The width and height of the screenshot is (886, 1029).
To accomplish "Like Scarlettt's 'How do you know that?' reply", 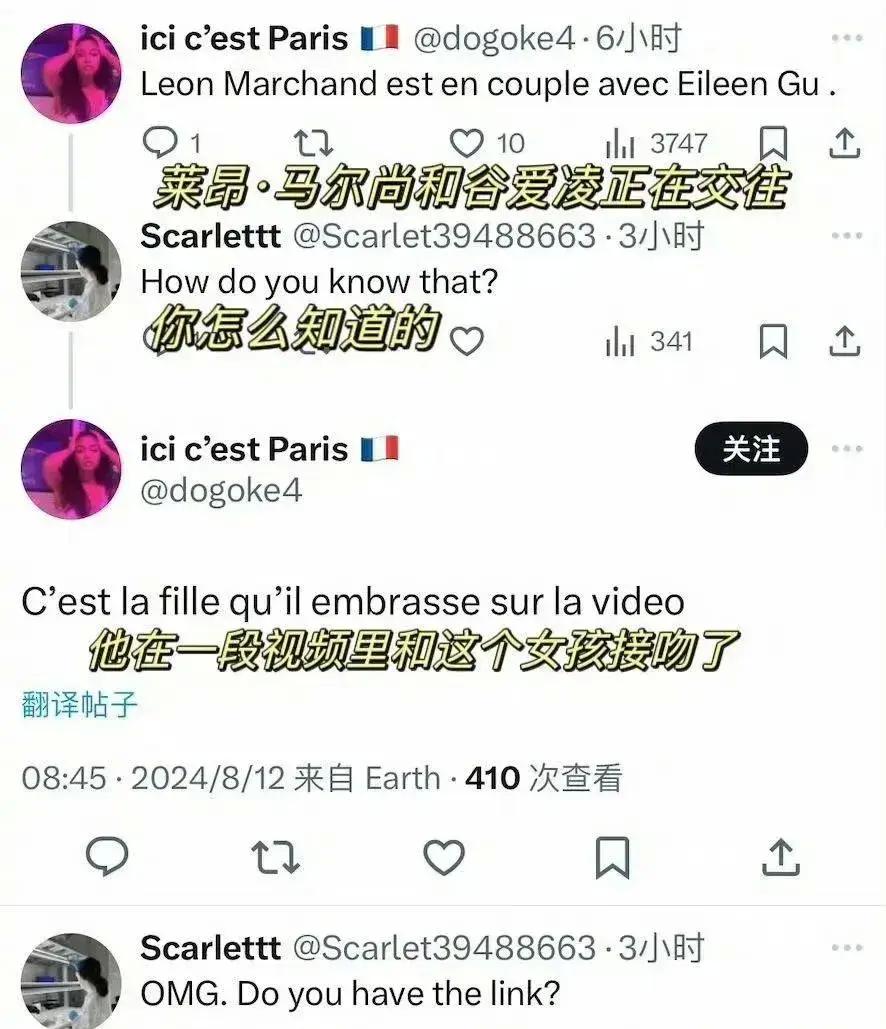I will click(x=465, y=341).
